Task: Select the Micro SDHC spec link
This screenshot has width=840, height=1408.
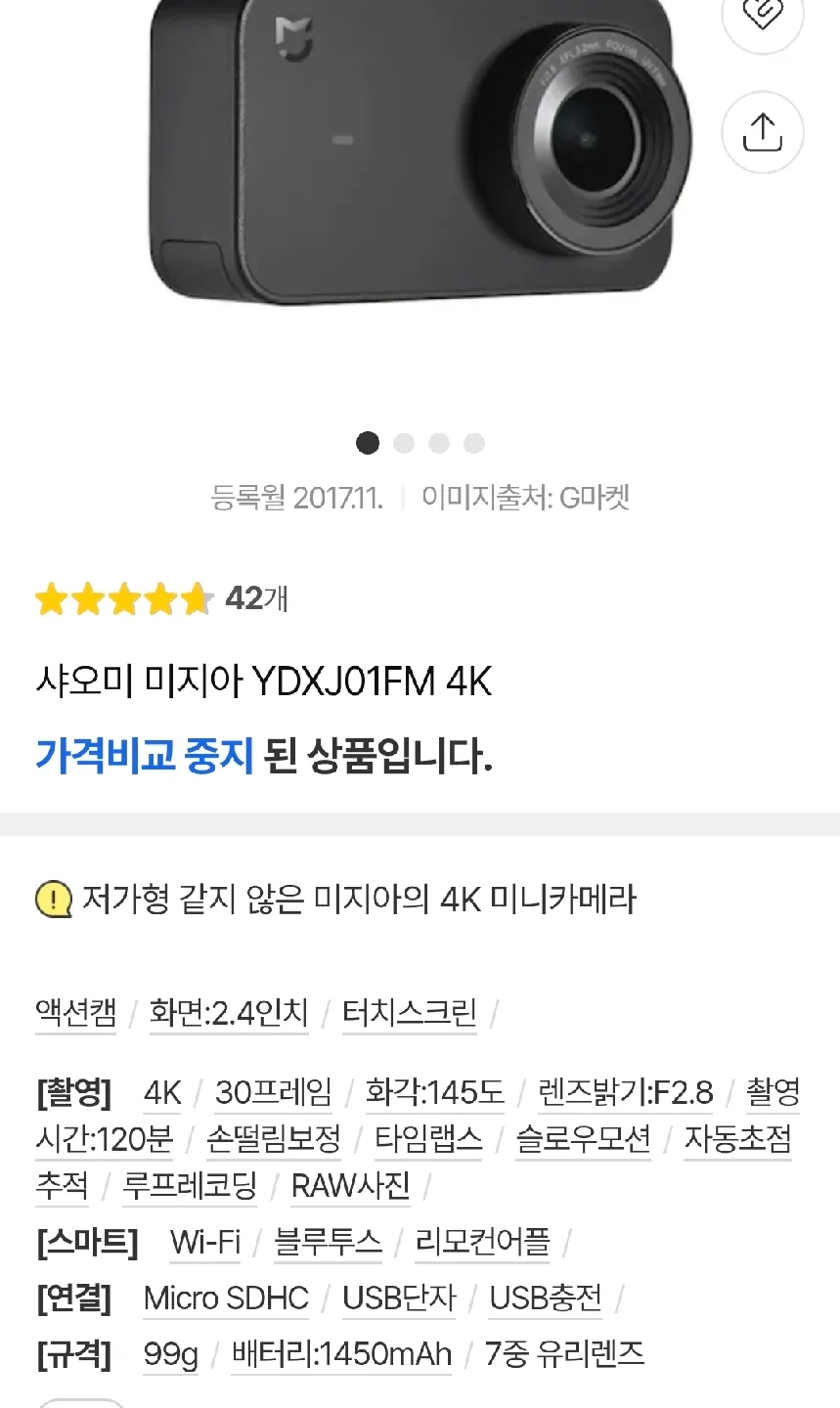Action: tap(226, 1298)
